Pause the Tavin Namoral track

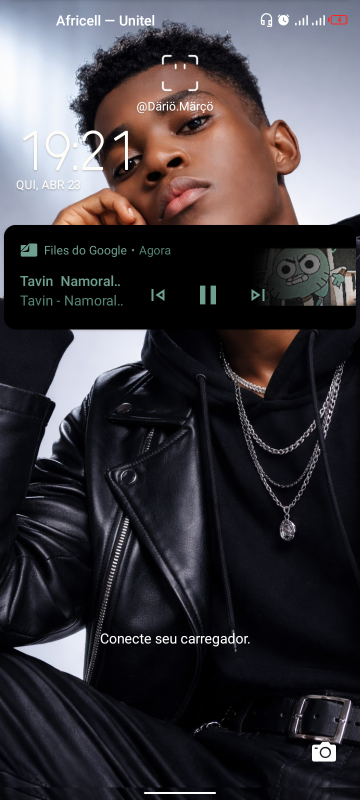pyautogui.click(x=208, y=295)
